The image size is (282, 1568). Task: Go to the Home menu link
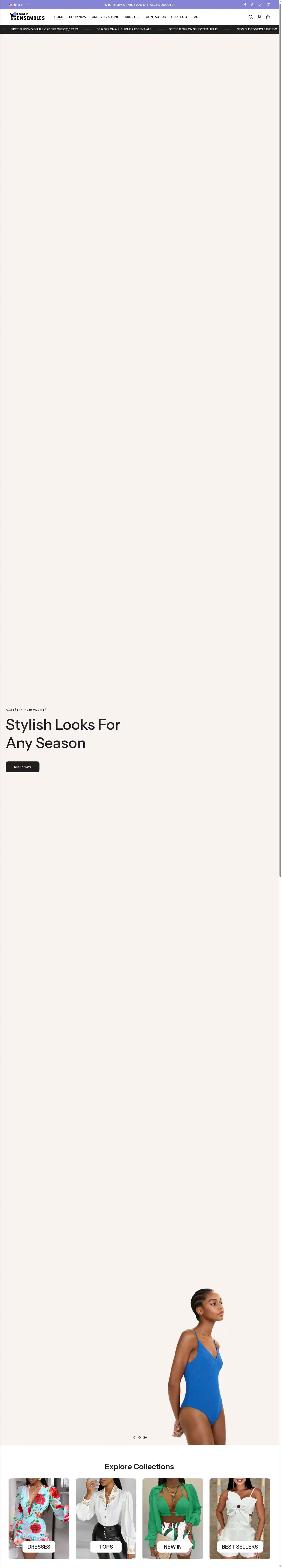pyautogui.click(x=59, y=17)
